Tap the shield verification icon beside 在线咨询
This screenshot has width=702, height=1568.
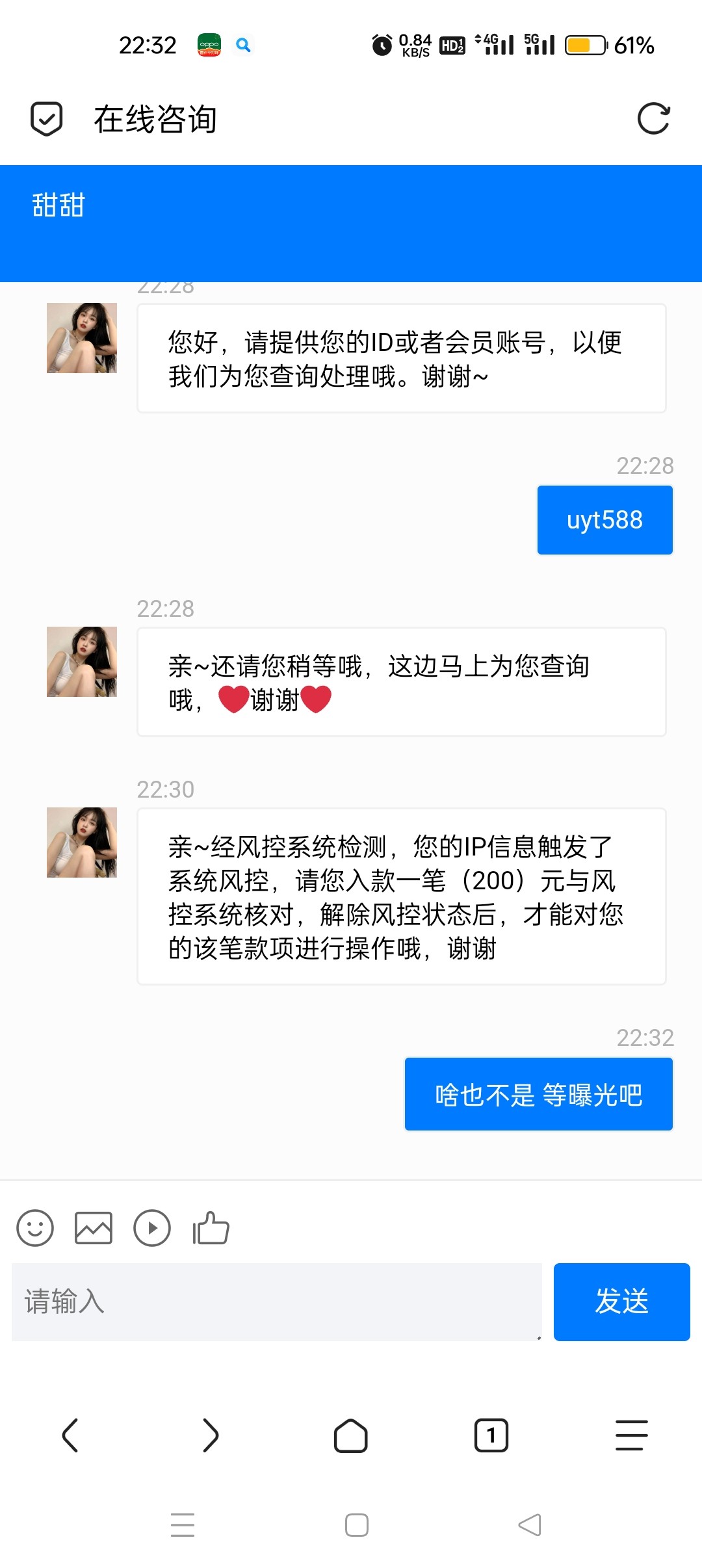[45, 119]
